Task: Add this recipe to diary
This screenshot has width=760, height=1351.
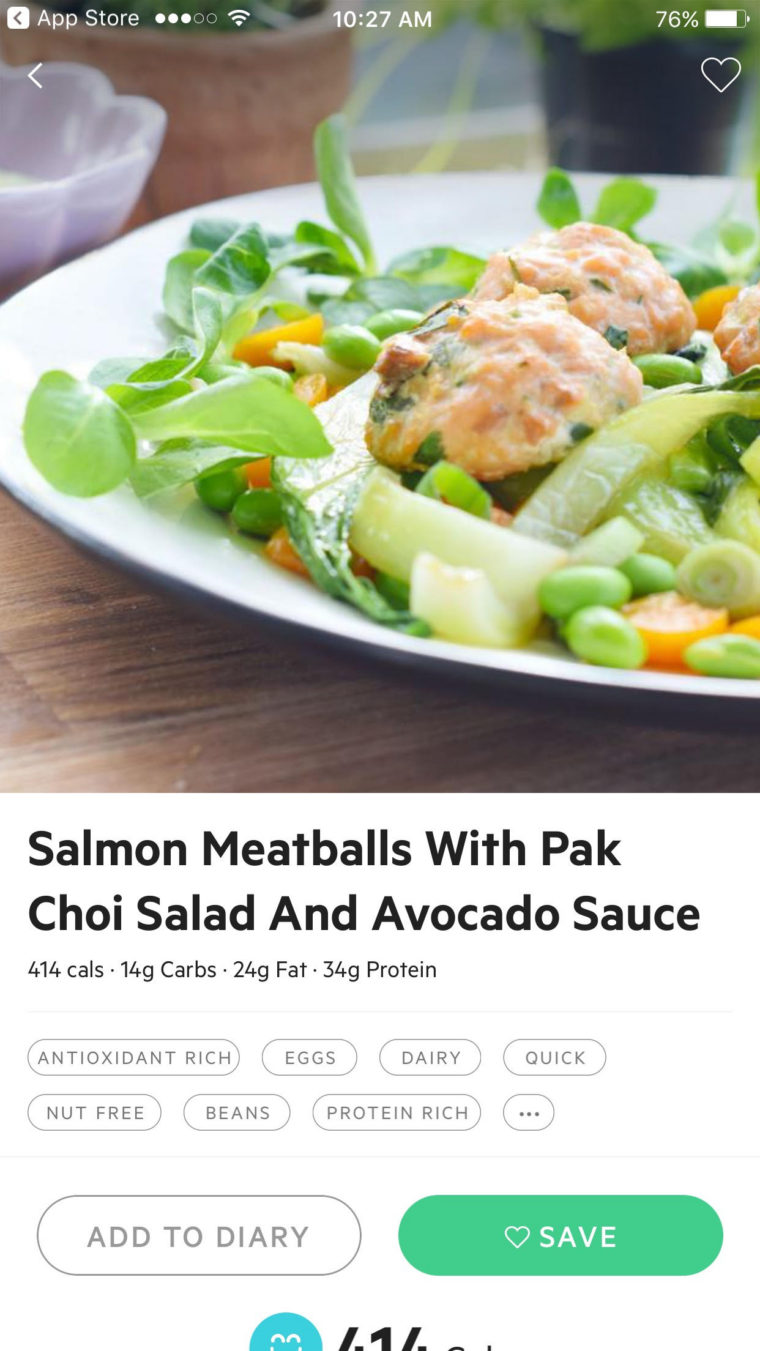Action: (198, 1236)
